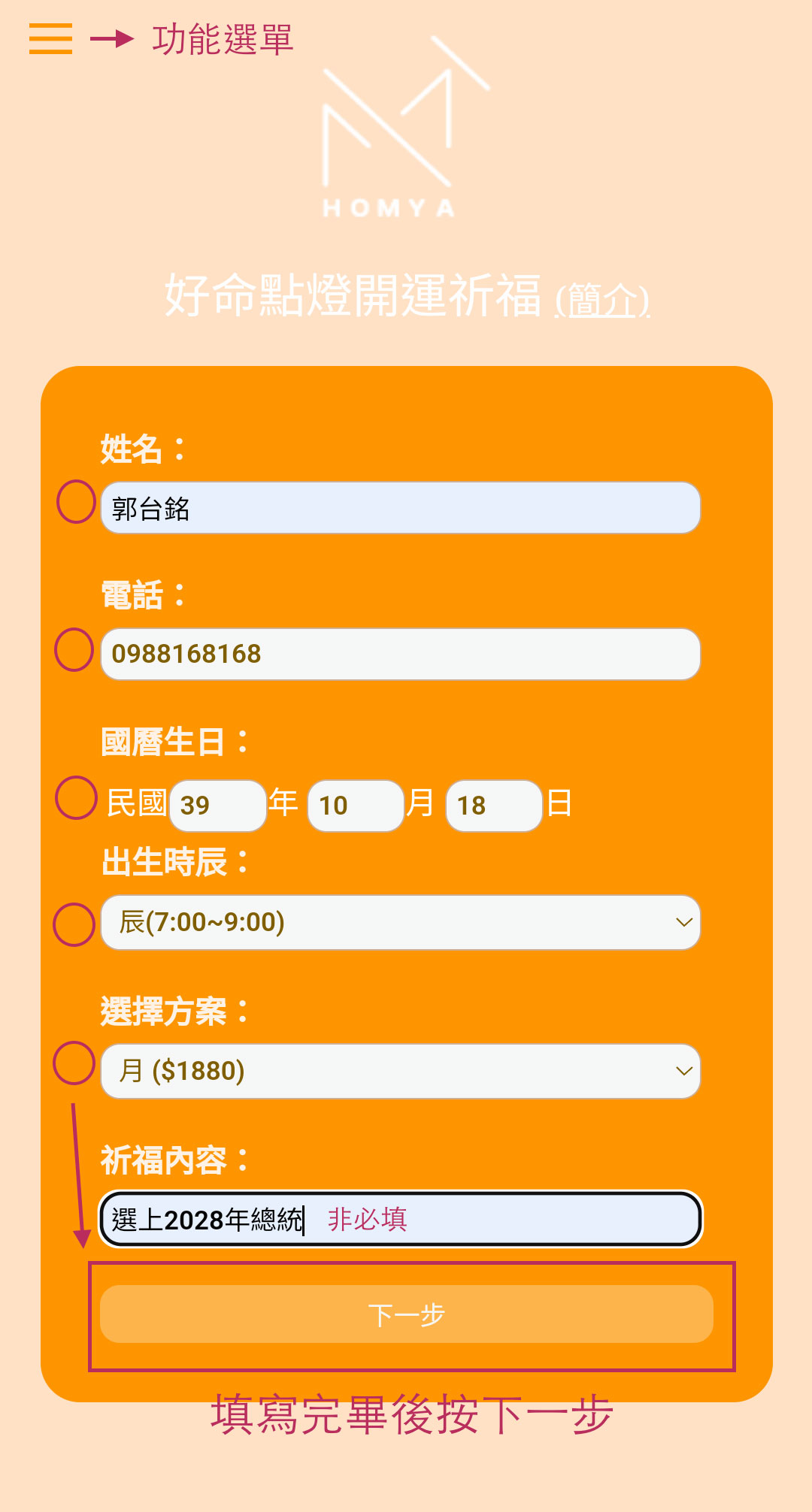Open the hamburger function menu
Viewport: 812px width, 1512px height.
pyautogui.click(x=50, y=38)
